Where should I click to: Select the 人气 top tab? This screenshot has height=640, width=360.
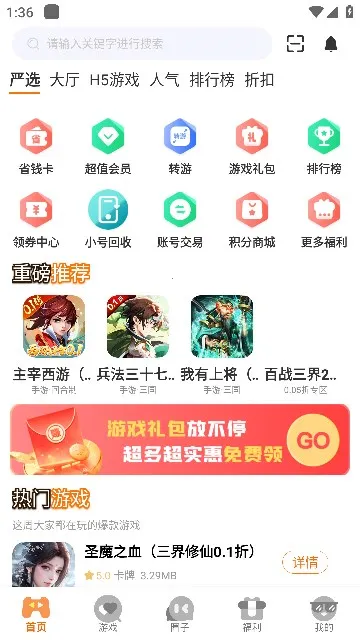point(164,80)
